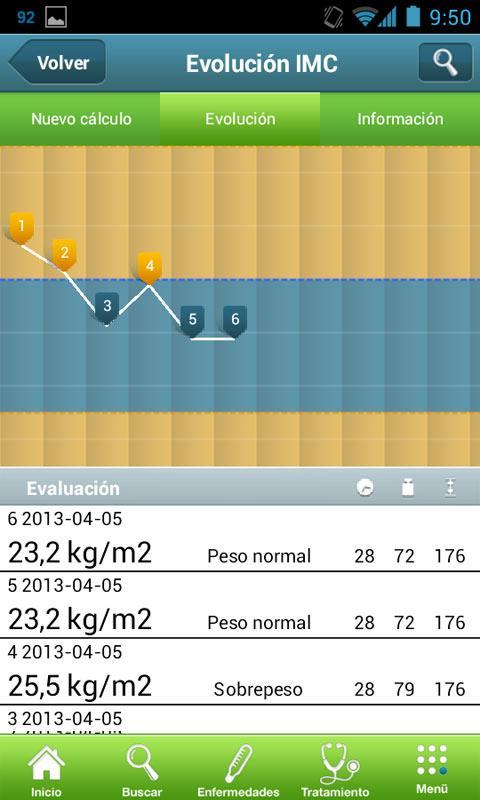Select the Evolución tab
This screenshot has height=800, width=480.
point(240,119)
